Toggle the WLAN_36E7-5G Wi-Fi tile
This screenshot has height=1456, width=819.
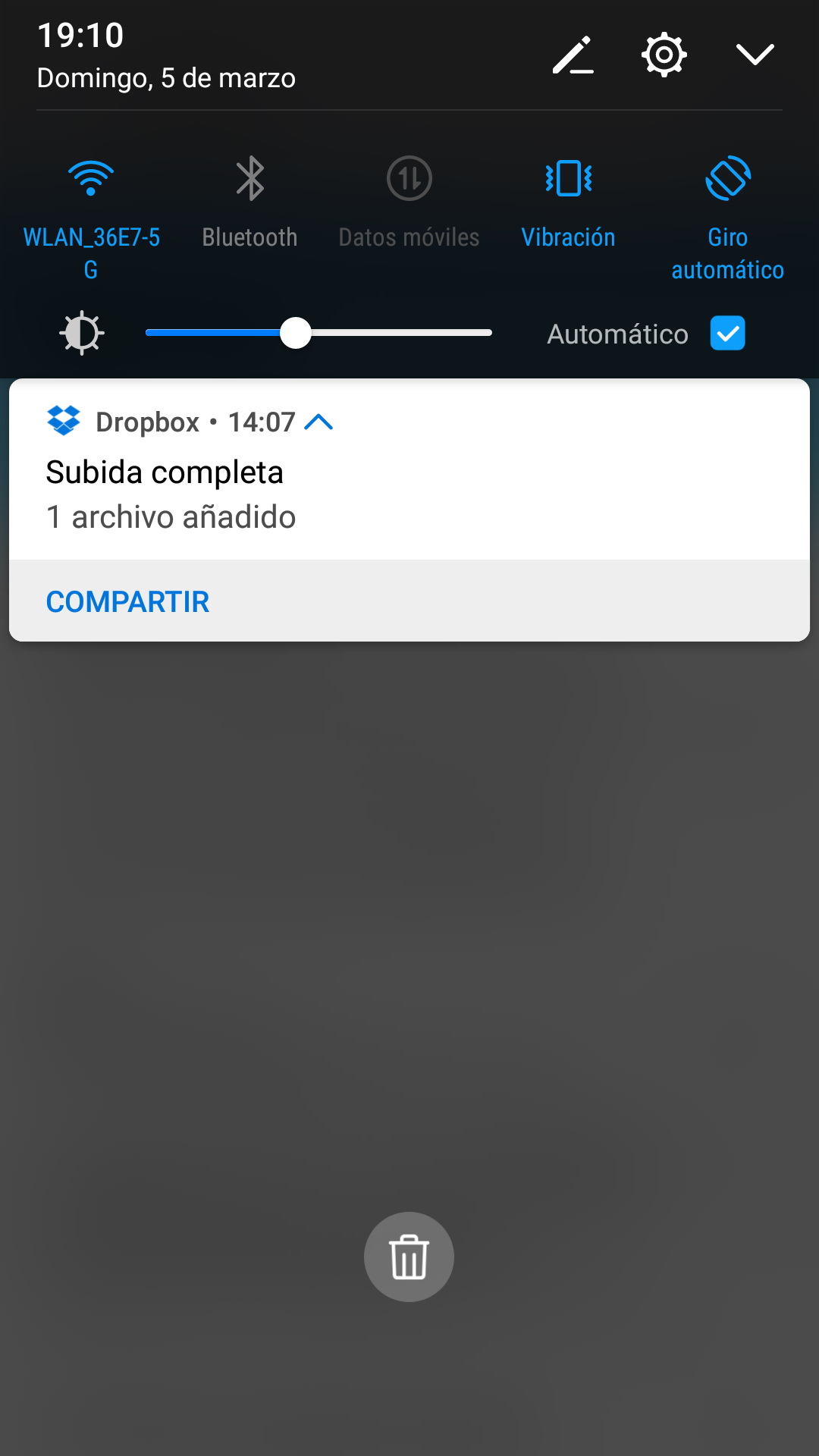[91, 180]
